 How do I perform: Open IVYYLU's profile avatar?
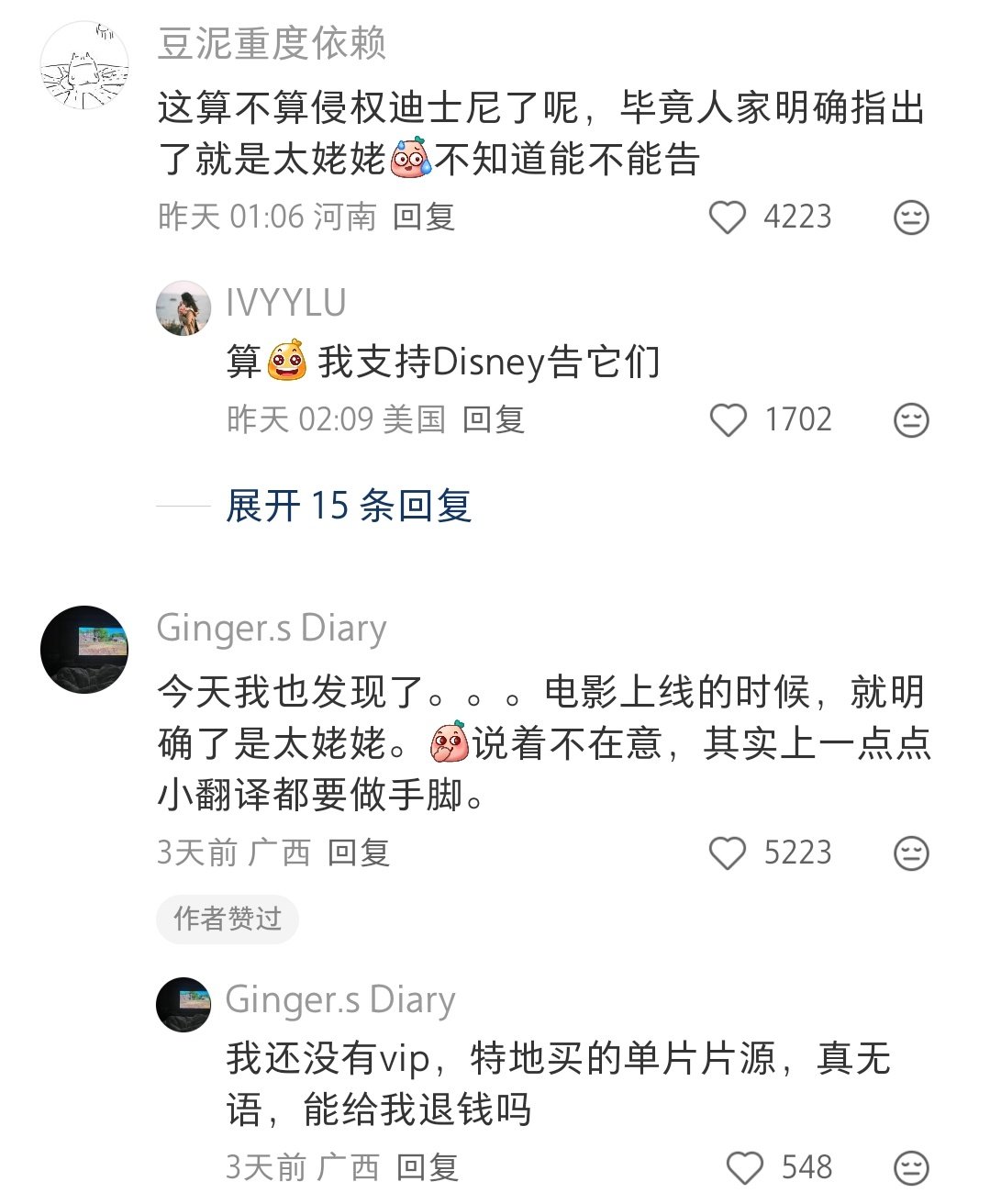pyautogui.click(x=184, y=308)
